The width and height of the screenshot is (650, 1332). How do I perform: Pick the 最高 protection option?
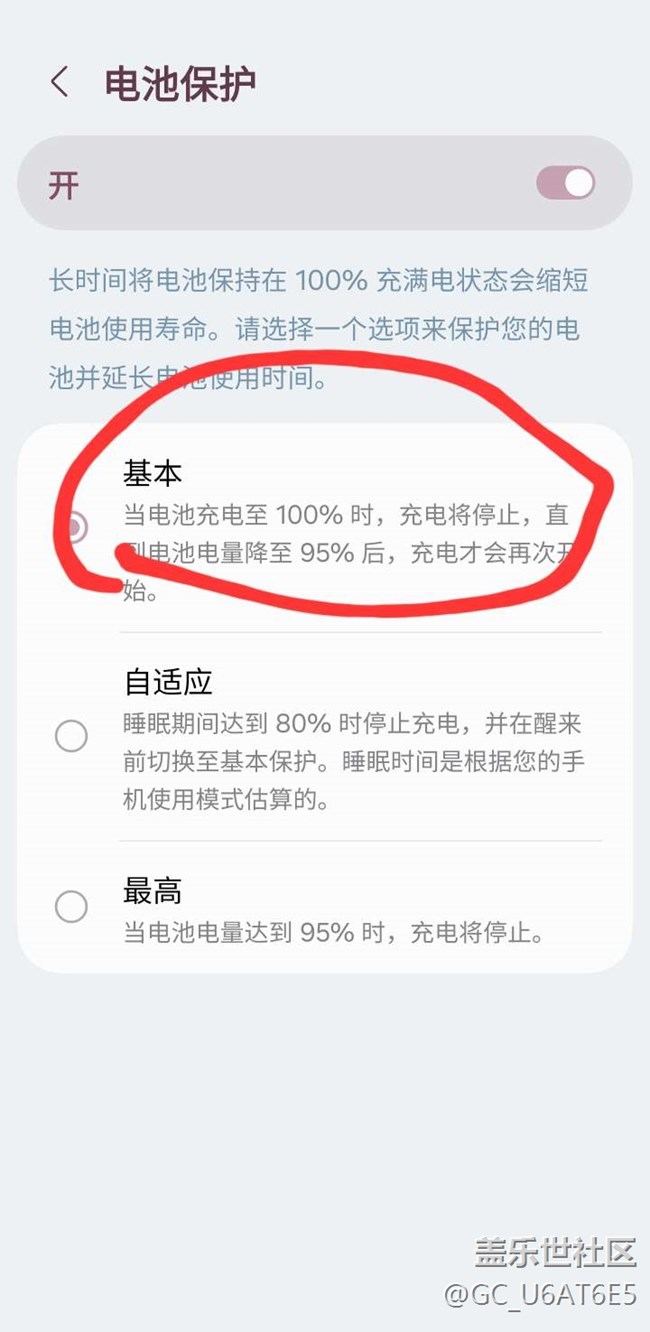(72, 907)
